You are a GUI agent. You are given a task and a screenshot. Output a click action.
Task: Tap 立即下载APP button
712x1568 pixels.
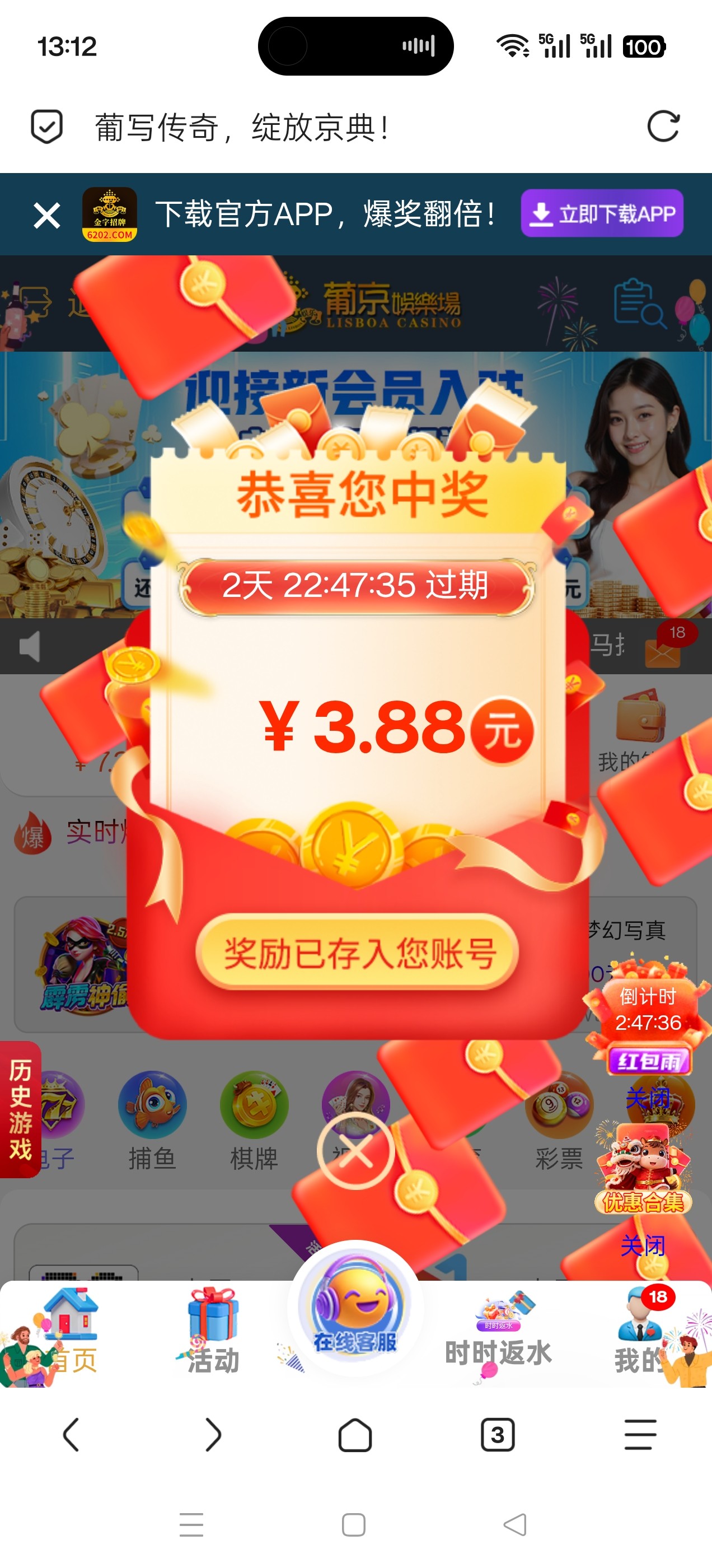point(602,214)
